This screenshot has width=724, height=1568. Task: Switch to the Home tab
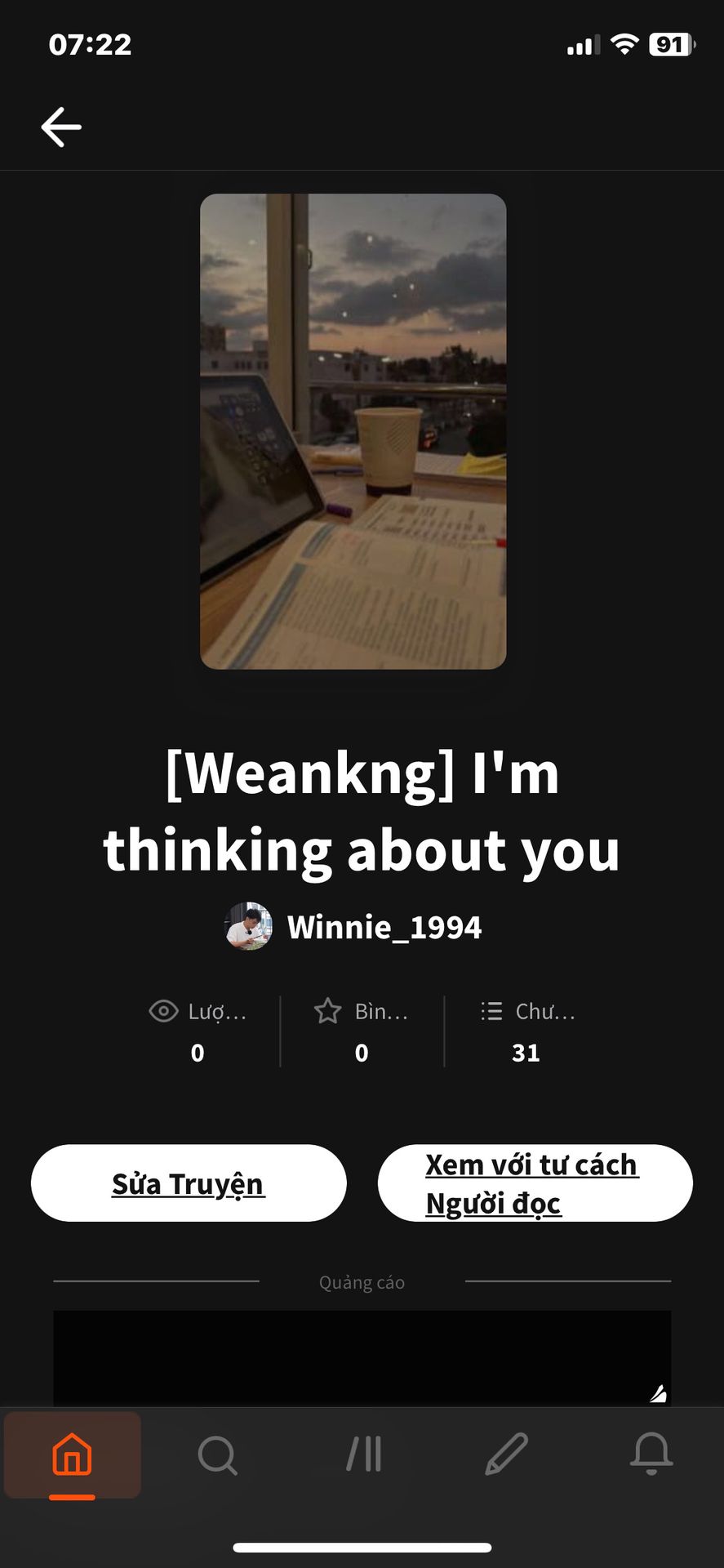click(73, 1456)
